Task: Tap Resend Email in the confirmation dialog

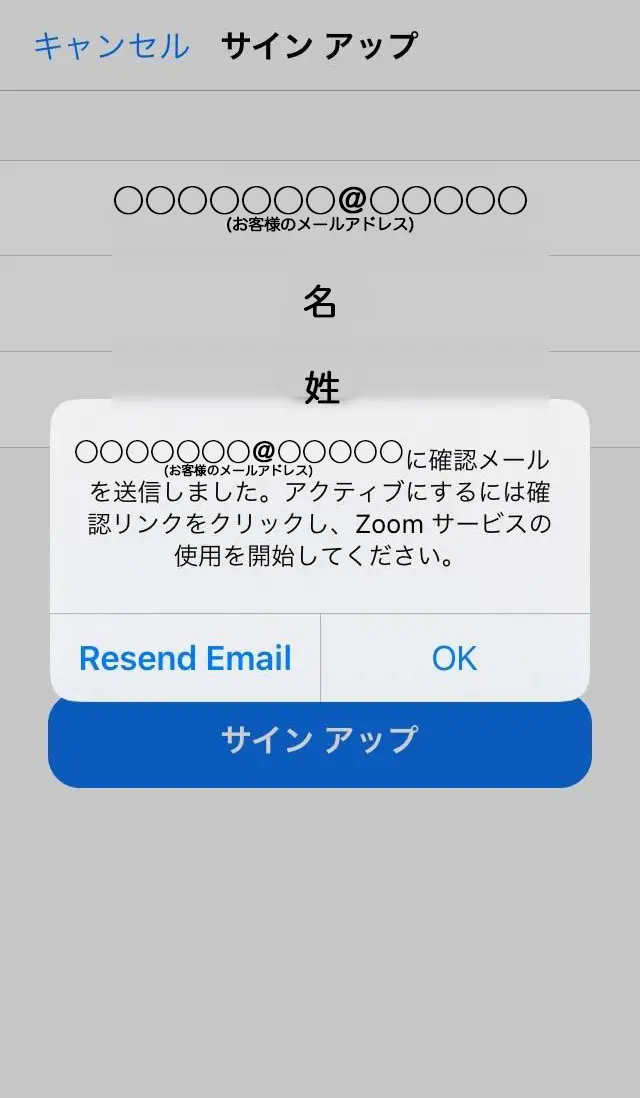Action: tap(185, 658)
